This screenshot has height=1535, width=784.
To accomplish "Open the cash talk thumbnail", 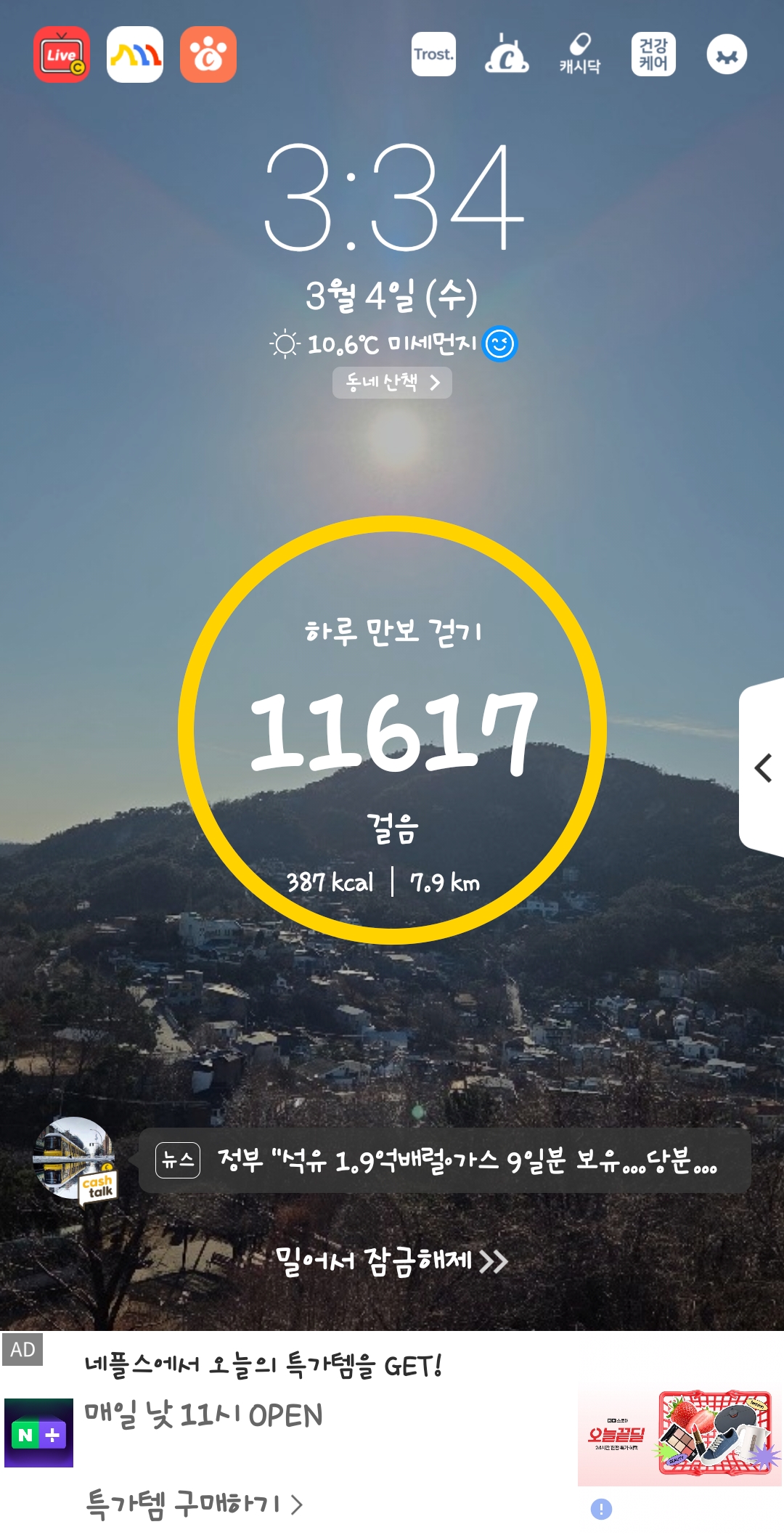I will pyautogui.click(x=75, y=1160).
